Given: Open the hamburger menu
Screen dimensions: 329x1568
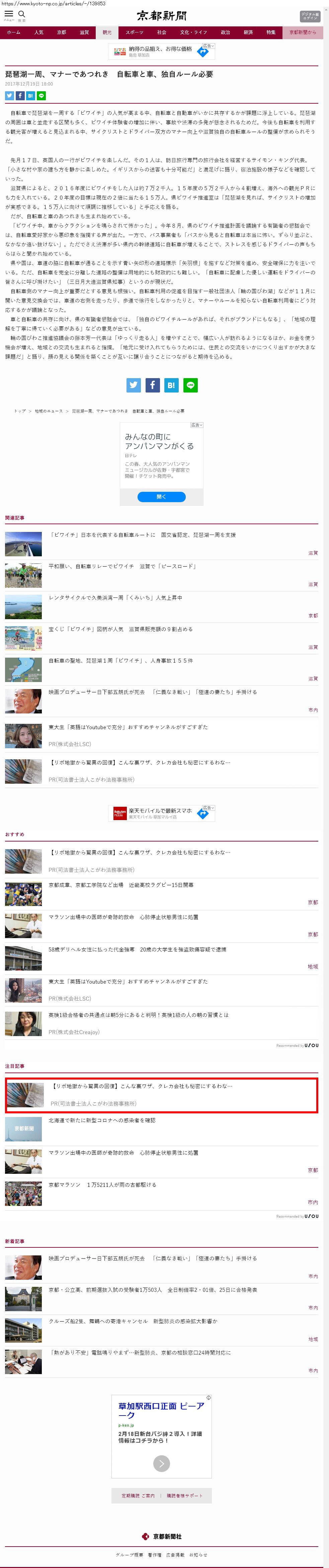Looking at the screenshot, I should pyautogui.click(x=8, y=14).
